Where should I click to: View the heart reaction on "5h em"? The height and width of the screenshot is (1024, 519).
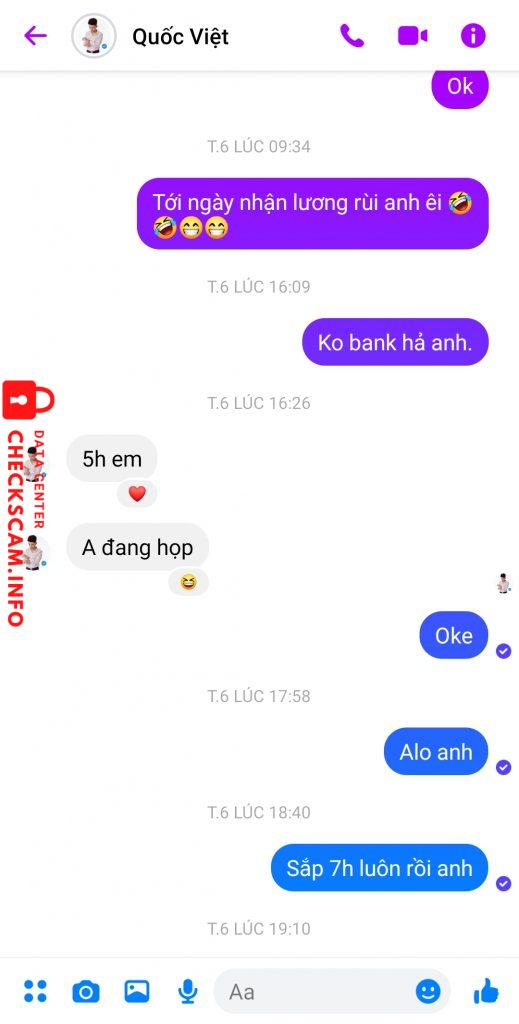136,494
